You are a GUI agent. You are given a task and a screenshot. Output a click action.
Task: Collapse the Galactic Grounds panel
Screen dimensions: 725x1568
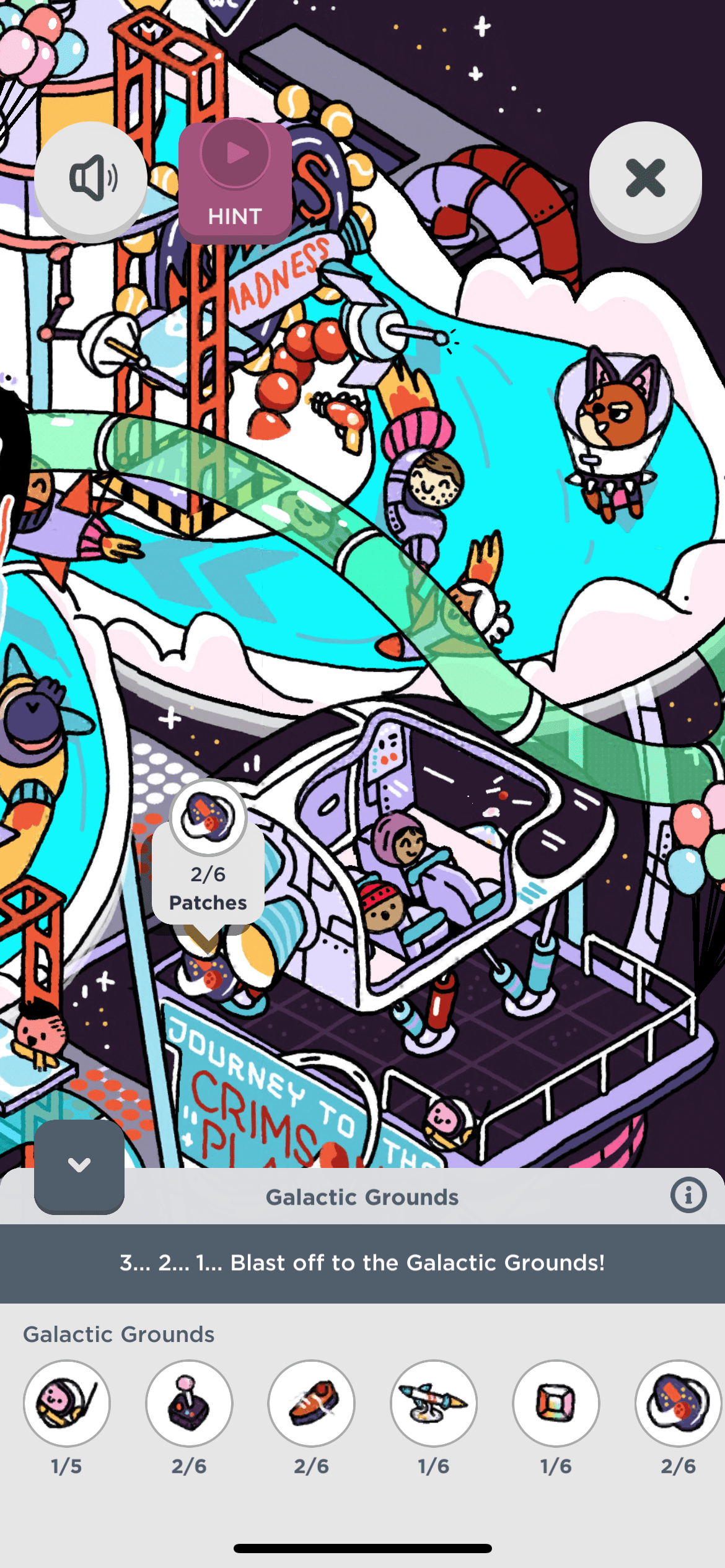click(x=79, y=1165)
